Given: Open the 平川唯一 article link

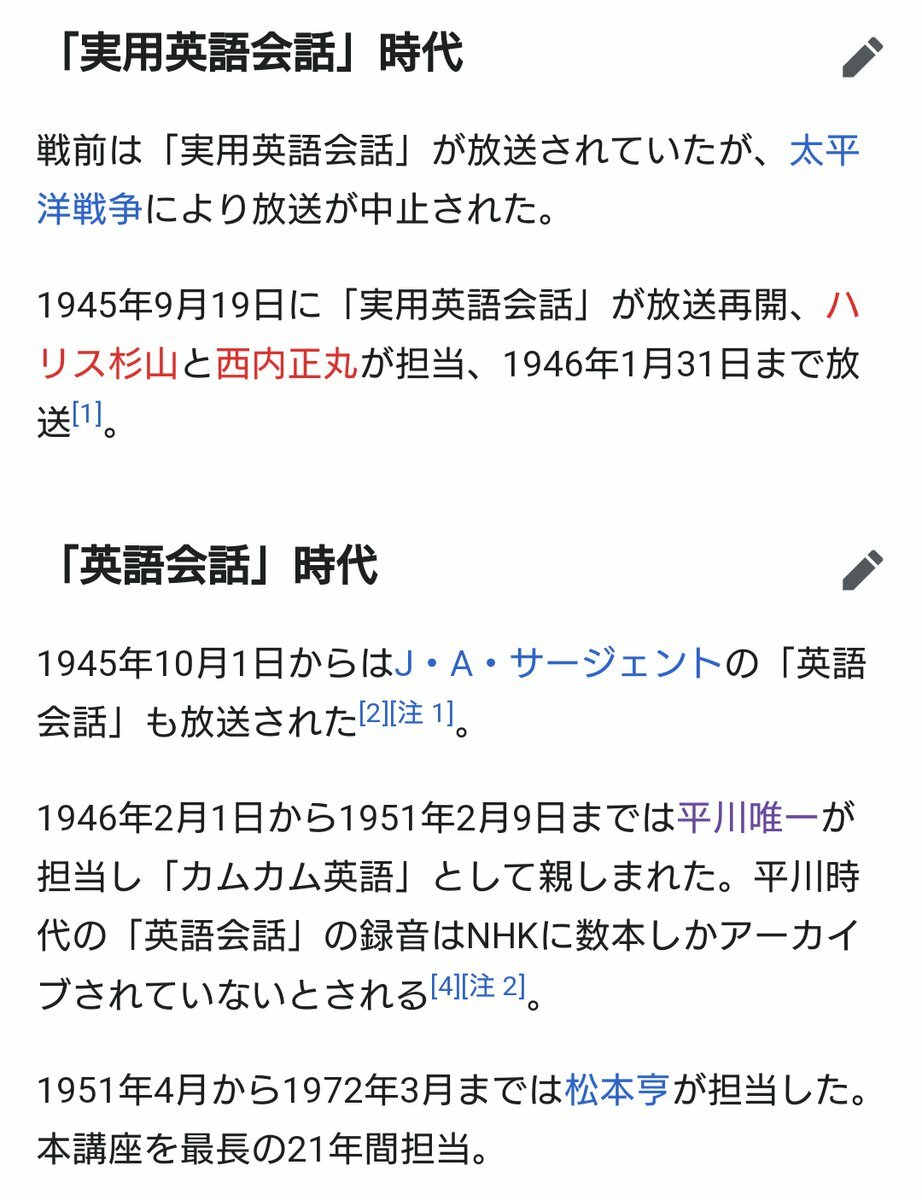Looking at the screenshot, I should tap(748, 819).
